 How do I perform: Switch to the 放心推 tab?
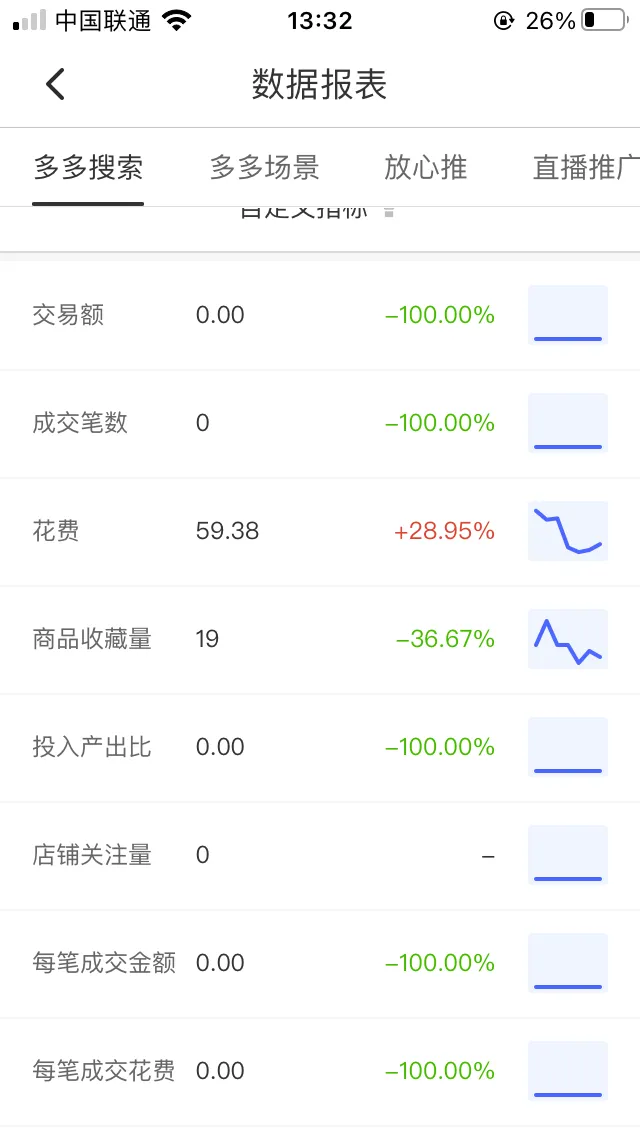(x=425, y=167)
